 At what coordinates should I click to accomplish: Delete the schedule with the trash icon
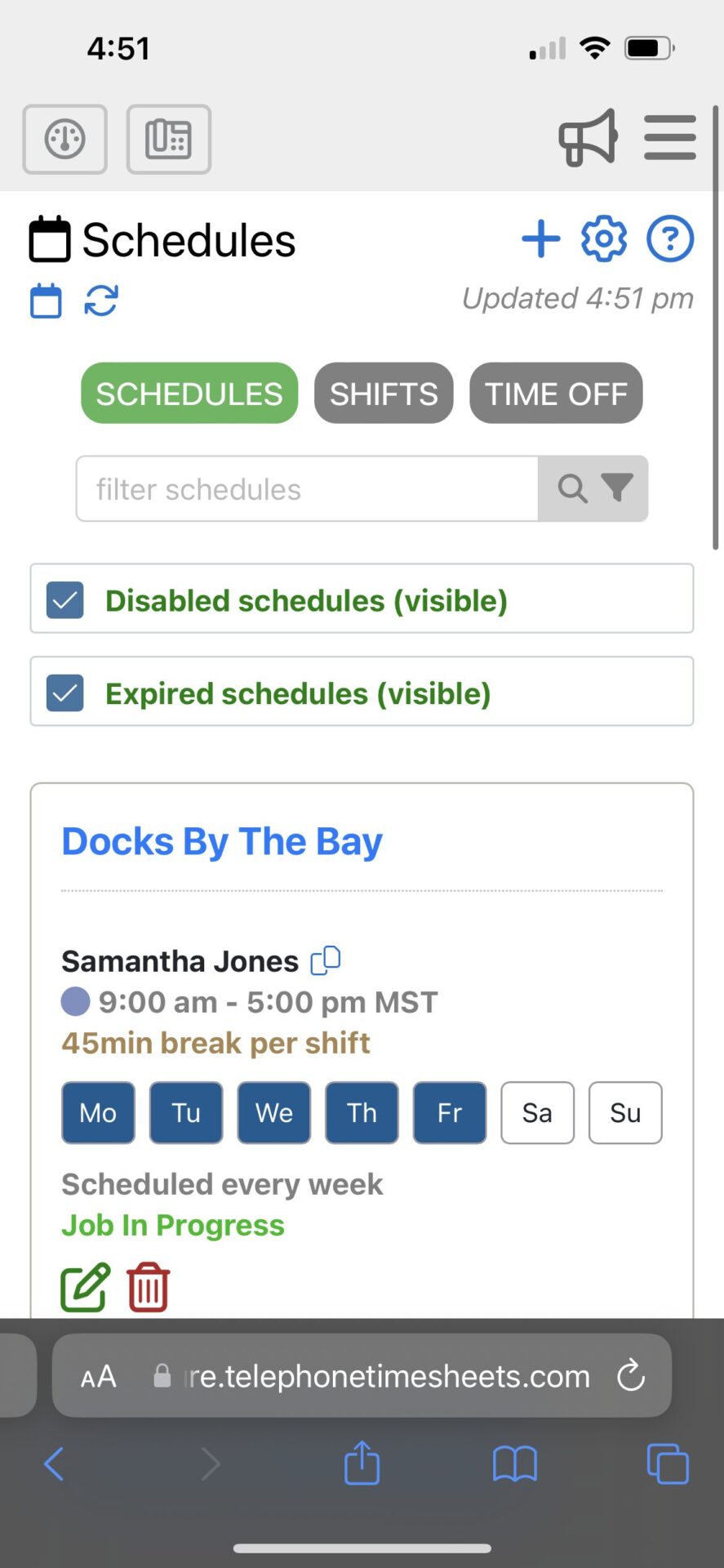coord(148,1286)
